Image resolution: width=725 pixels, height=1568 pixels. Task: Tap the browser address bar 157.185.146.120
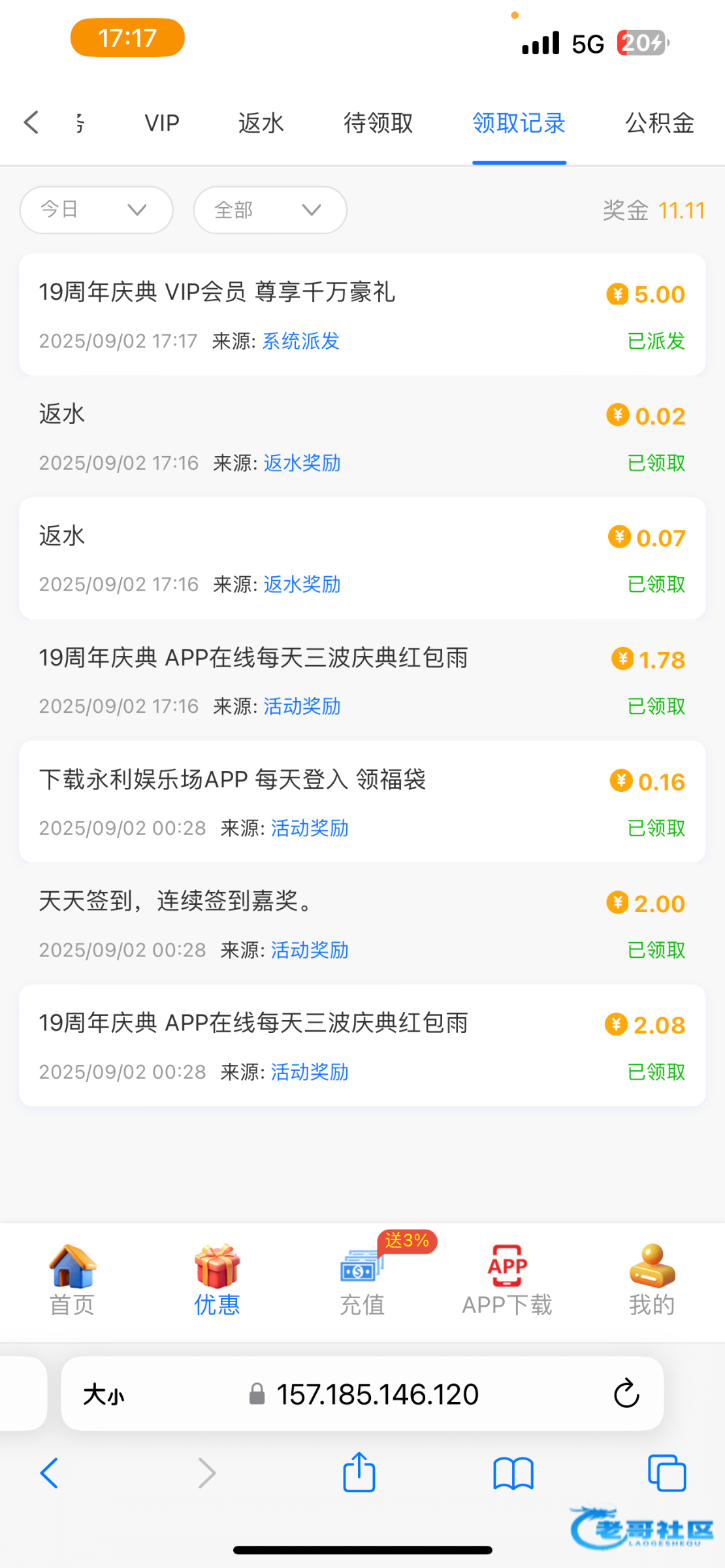pyautogui.click(x=377, y=1394)
